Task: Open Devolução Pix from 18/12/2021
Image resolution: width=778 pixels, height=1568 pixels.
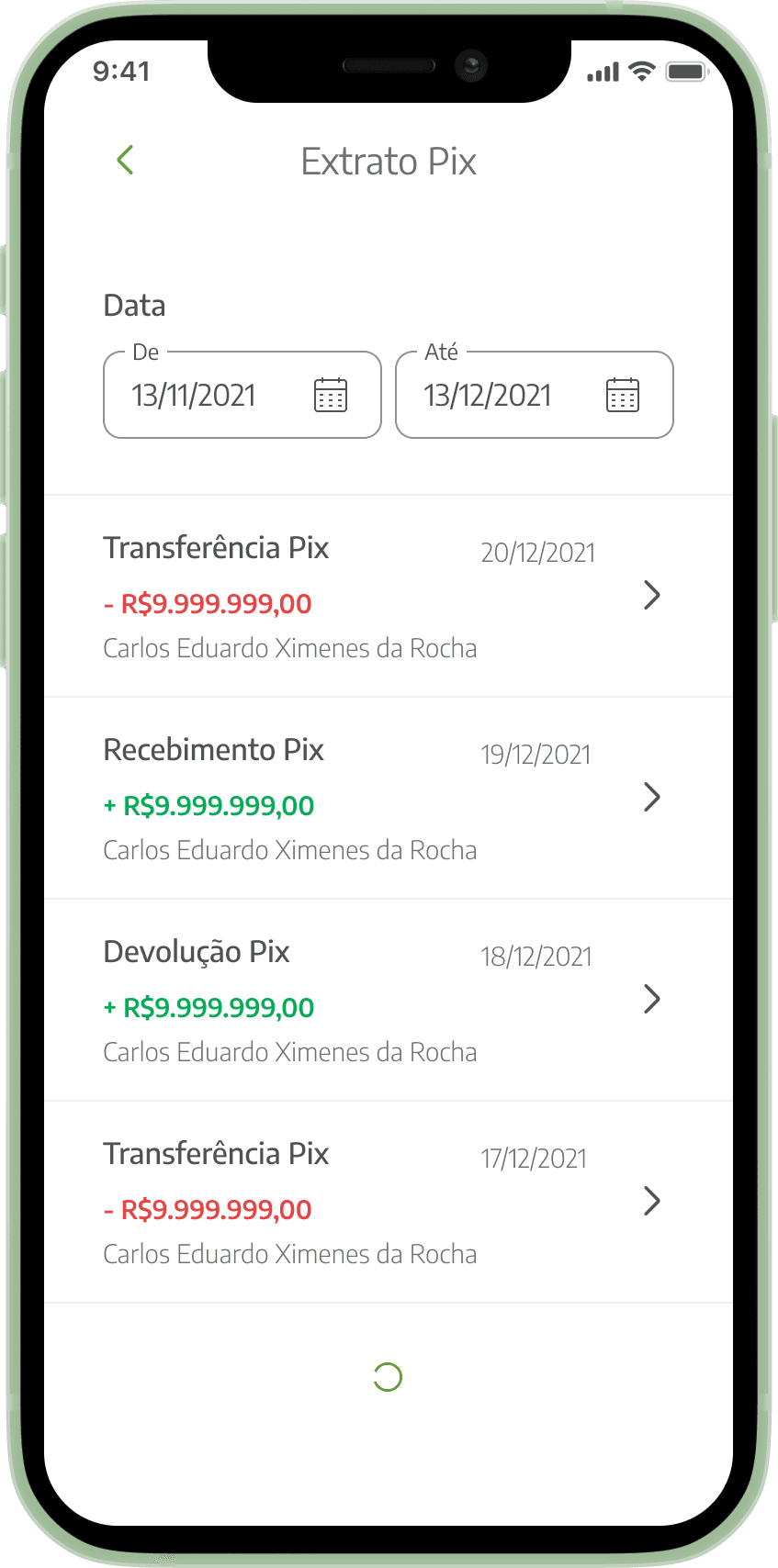Action: coord(388,1001)
